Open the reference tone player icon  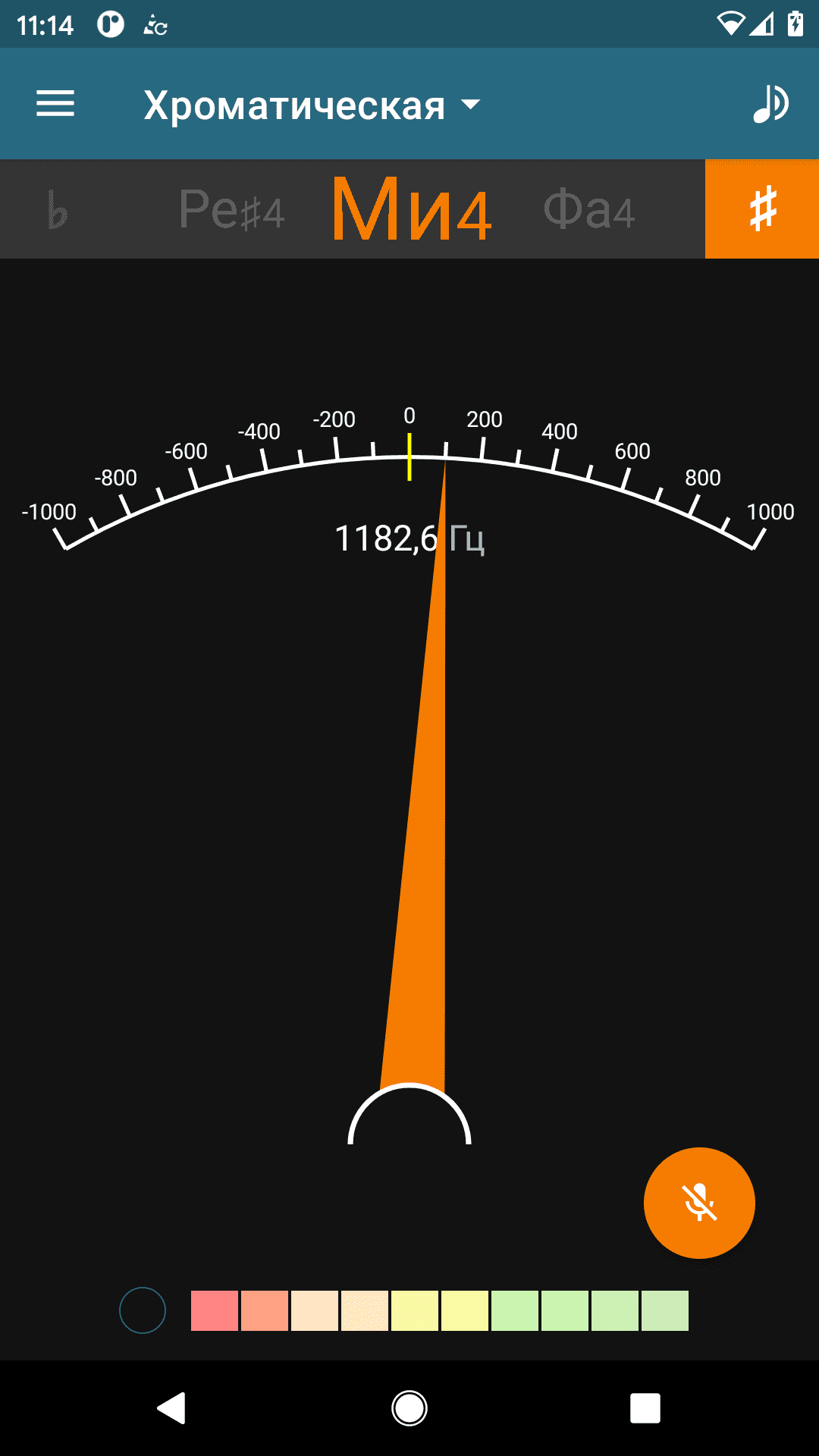[770, 104]
